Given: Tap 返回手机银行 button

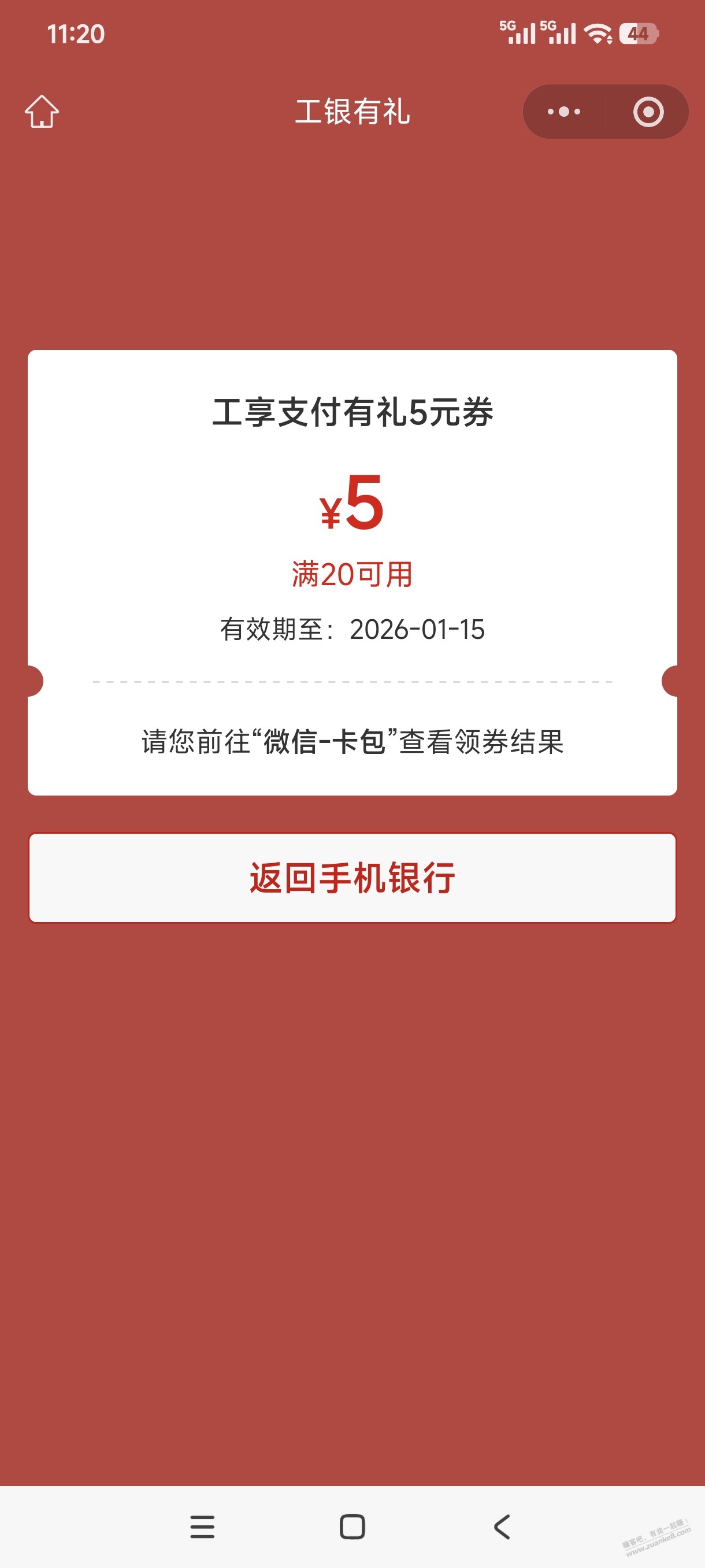Looking at the screenshot, I should click(x=352, y=878).
